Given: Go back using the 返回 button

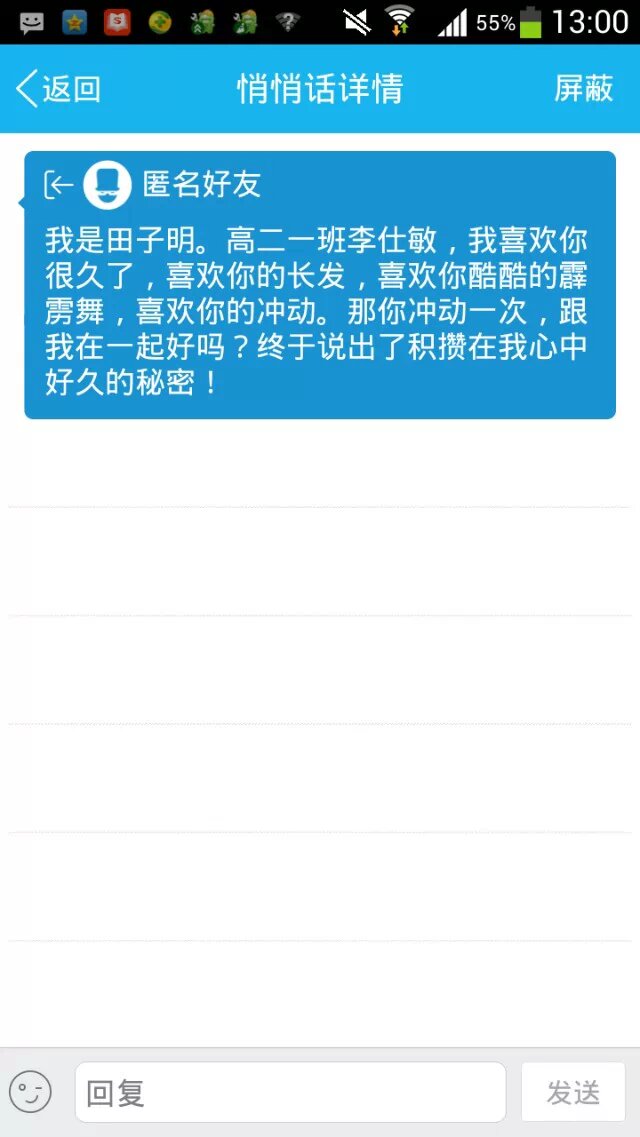Looking at the screenshot, I should click(x=58, y=89).
